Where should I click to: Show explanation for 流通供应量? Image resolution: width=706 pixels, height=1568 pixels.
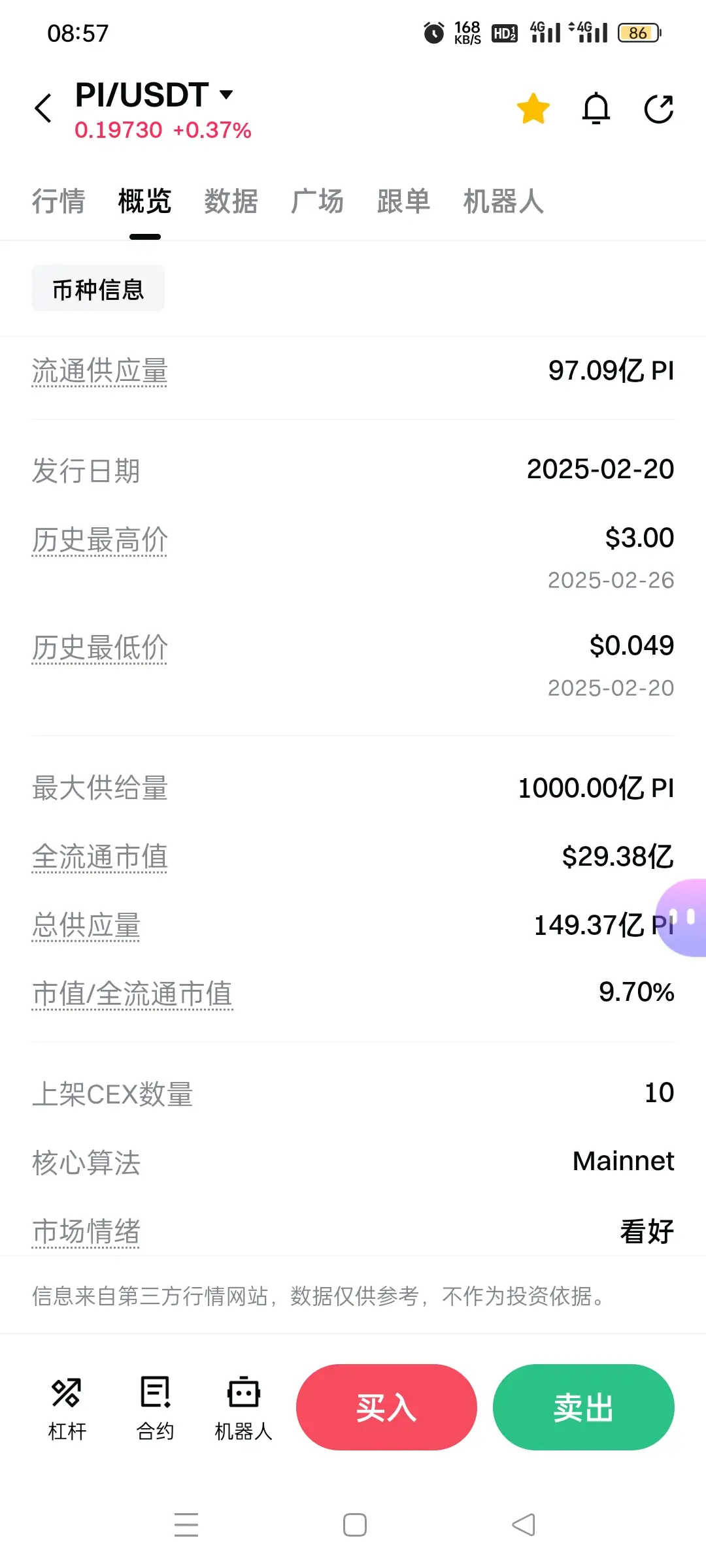click(99, 371)
